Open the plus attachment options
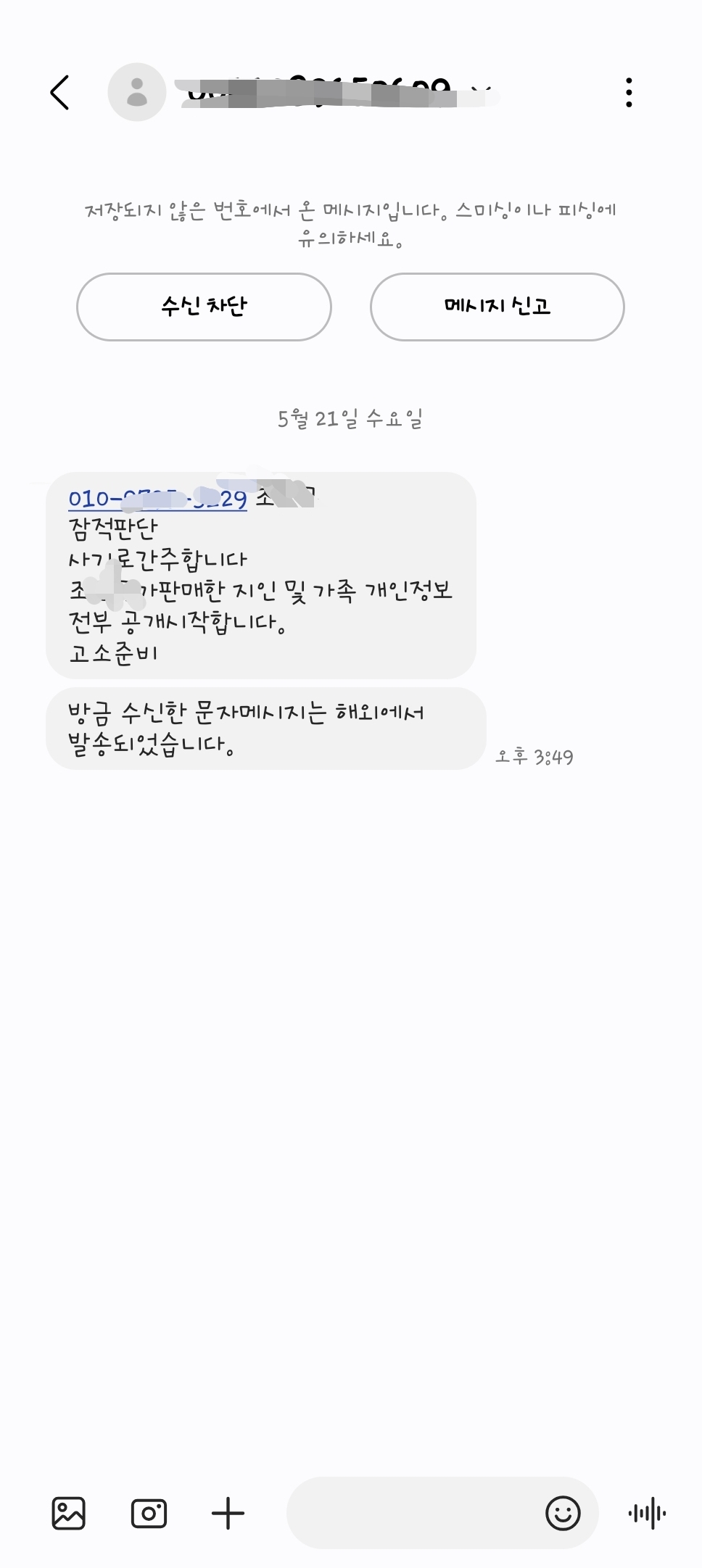 pos(228,1513)
